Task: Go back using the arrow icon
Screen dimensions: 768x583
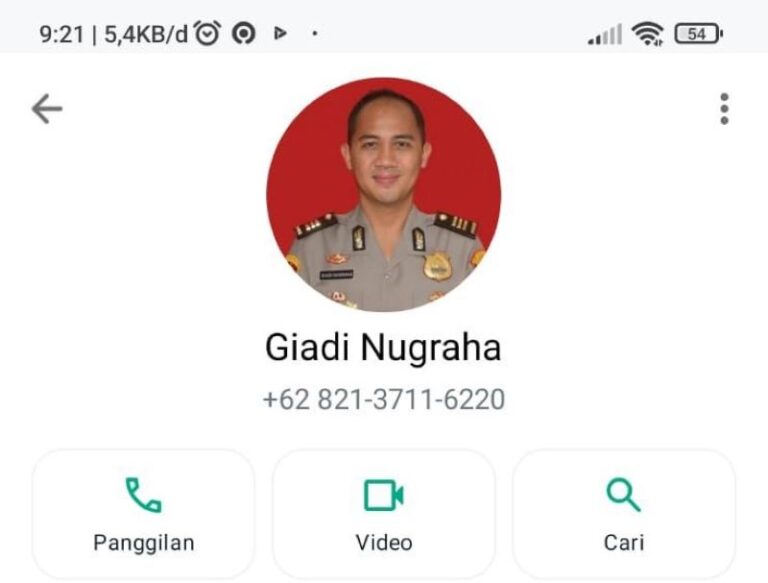Action: pos(46,109)
